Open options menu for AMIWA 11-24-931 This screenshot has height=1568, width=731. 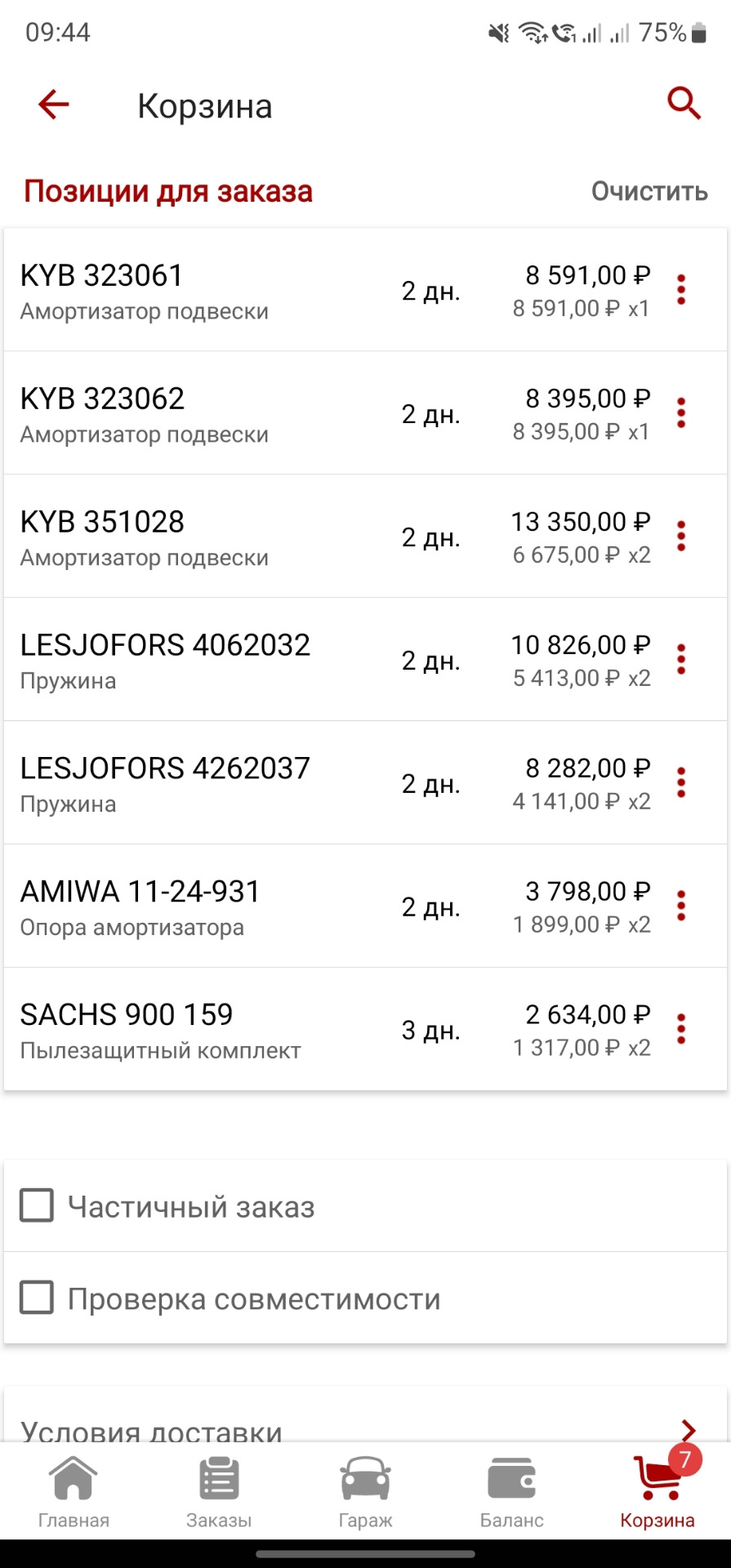pos(681,906)
